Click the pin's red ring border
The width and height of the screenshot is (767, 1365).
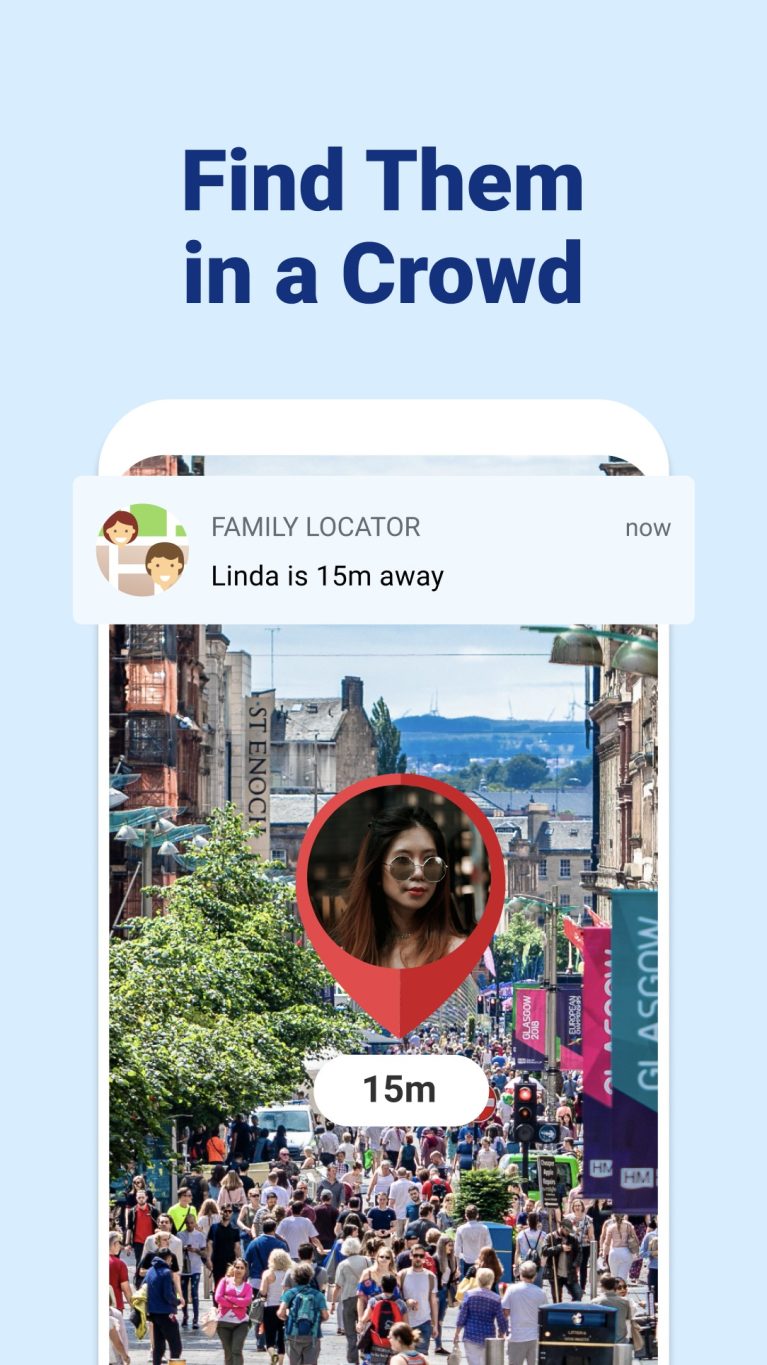[400, 793]
